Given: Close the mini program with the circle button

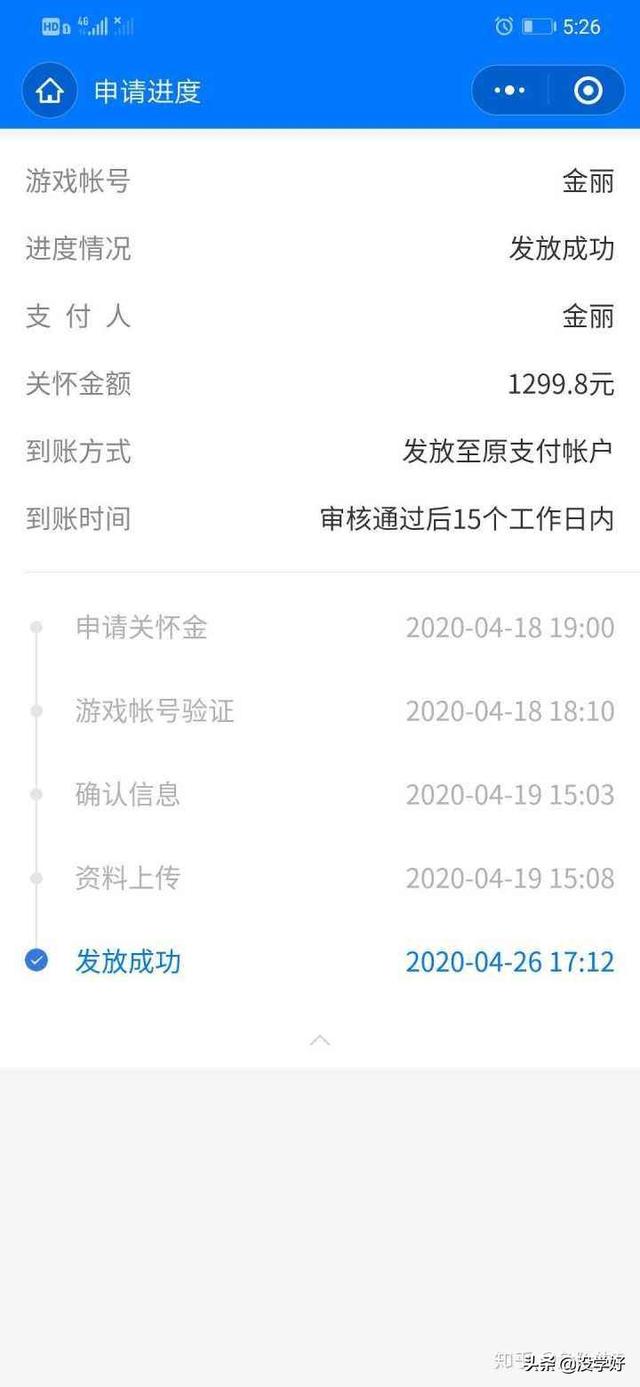Looking at the screenshot, I should (x=588, y=91).
